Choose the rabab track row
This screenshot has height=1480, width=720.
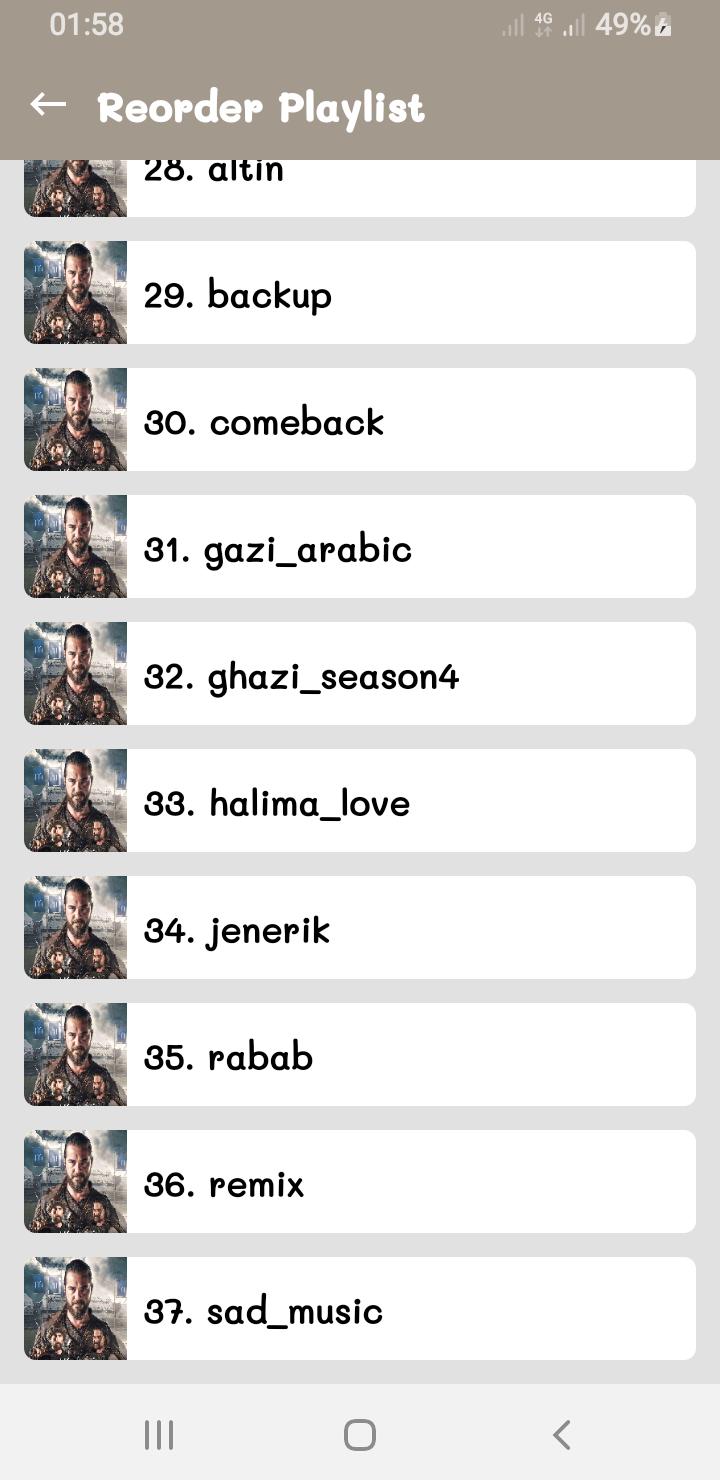(360, 1055)
